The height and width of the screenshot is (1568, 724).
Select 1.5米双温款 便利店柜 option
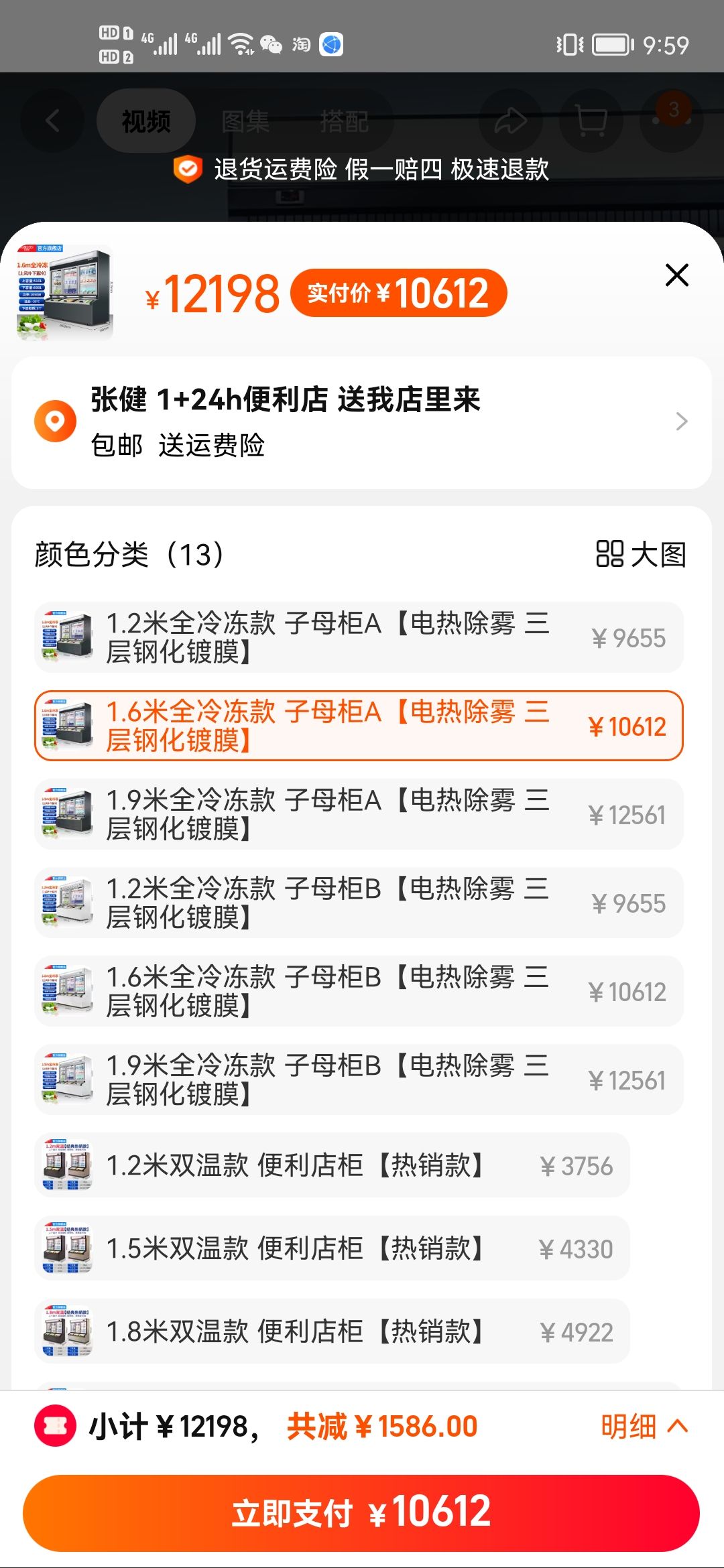332,1248
